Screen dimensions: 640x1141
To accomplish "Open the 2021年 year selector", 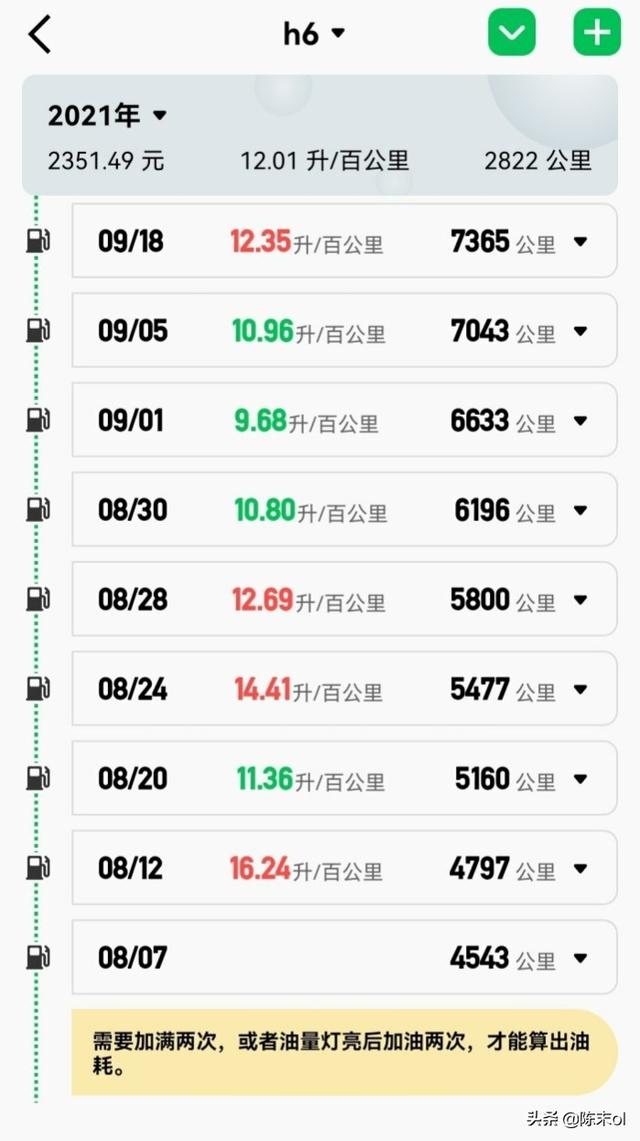I will (x=107, y=115).
